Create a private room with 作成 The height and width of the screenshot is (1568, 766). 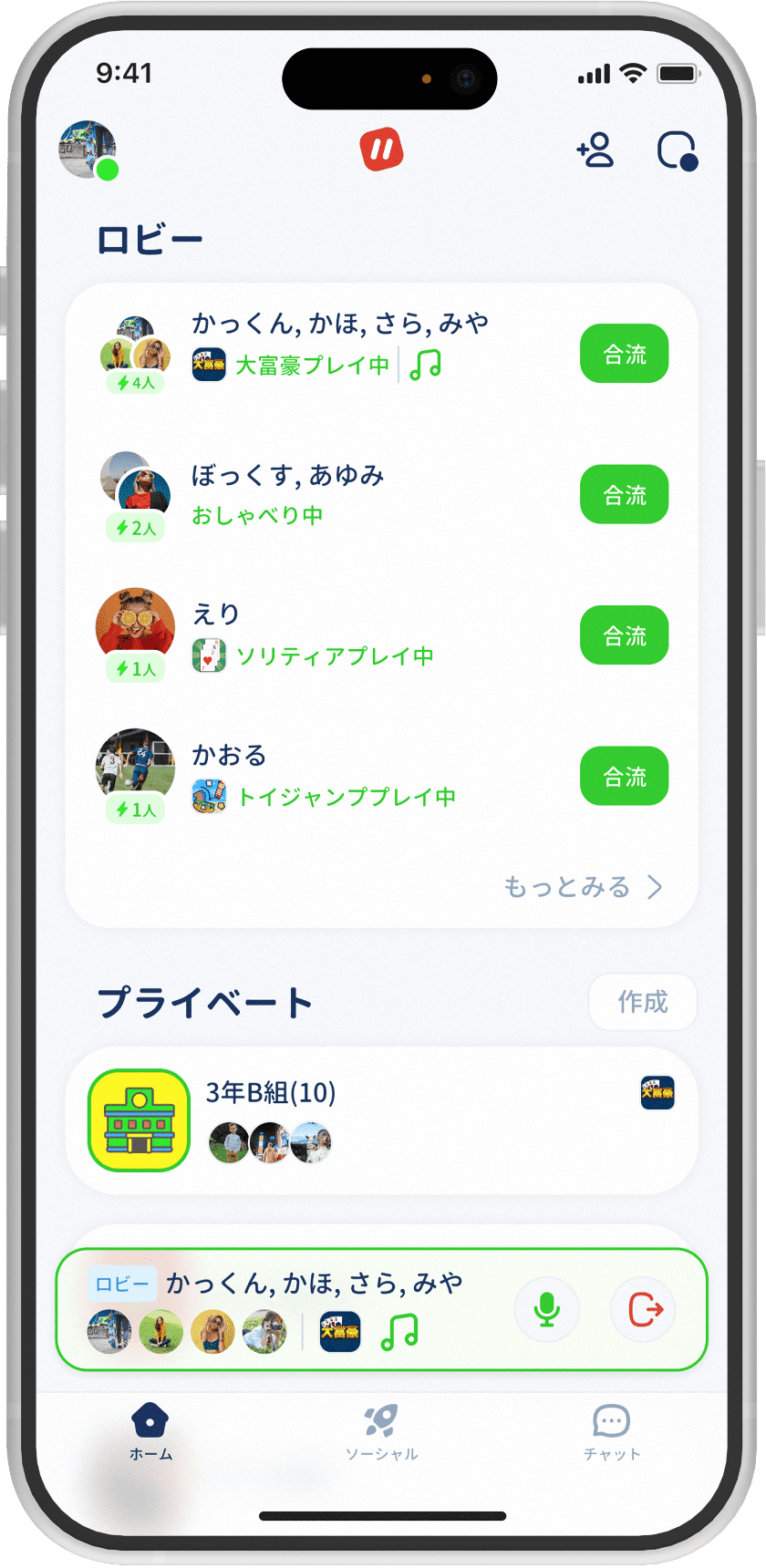643,1002
